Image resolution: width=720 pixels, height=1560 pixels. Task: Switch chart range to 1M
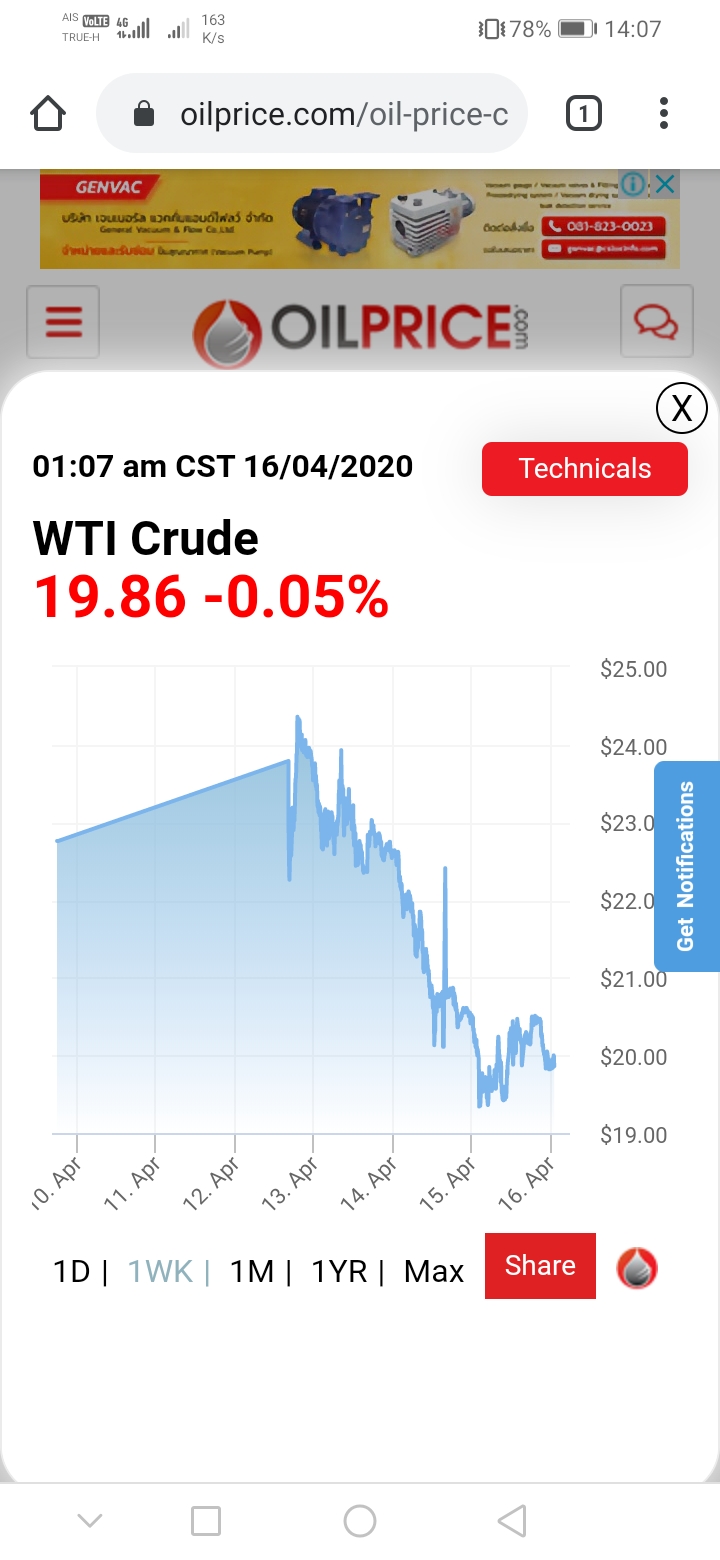(252, 1271)
